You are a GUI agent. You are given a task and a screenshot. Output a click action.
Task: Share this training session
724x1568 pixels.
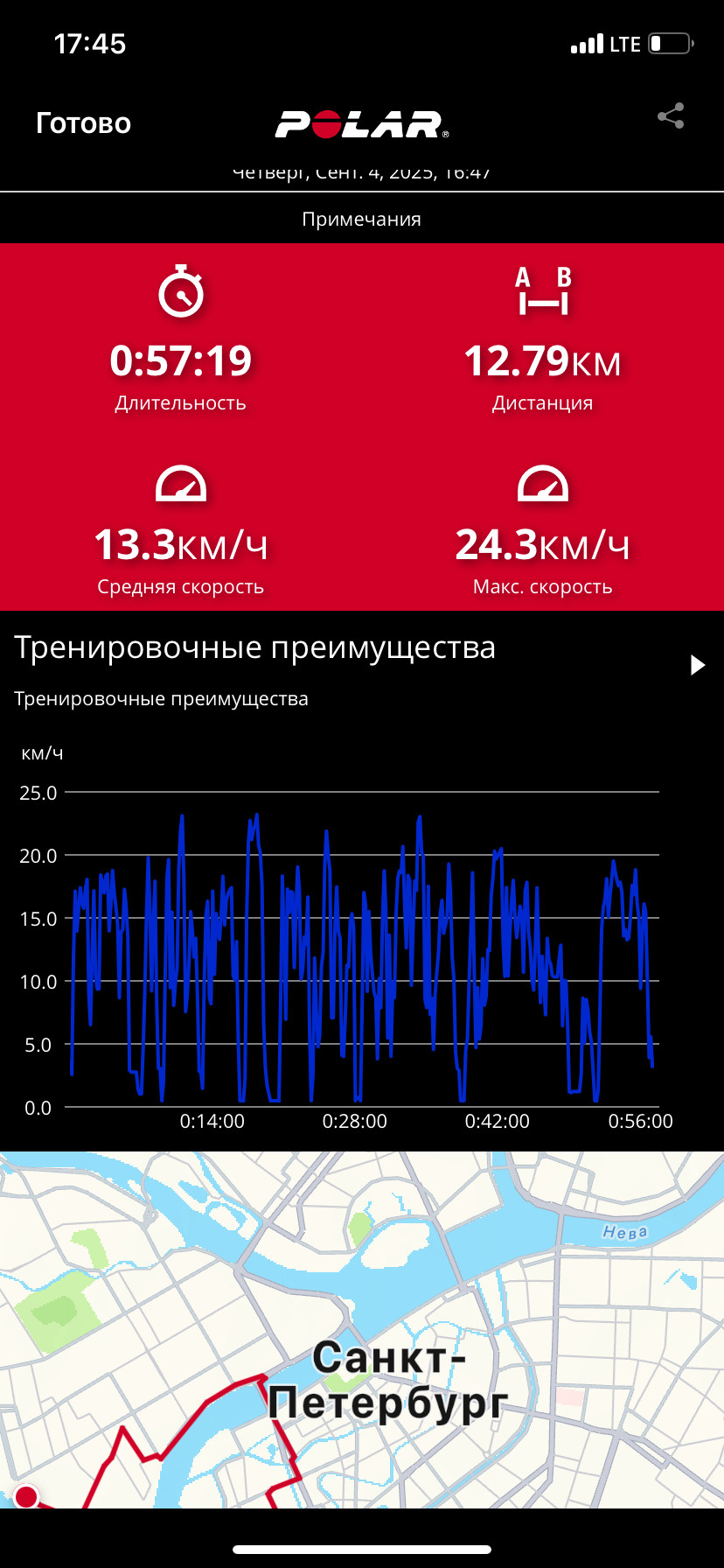(x=671, y=116)
